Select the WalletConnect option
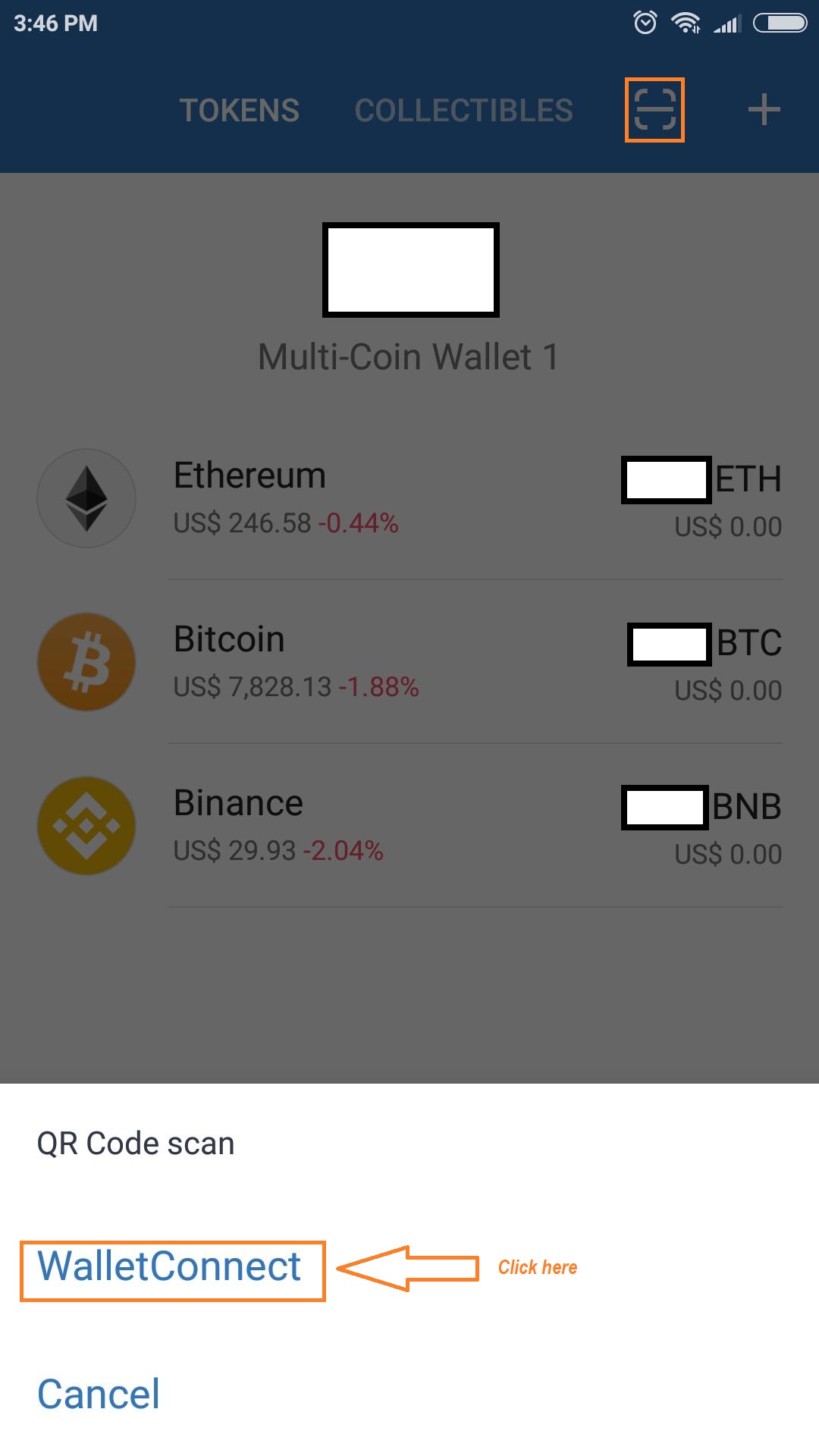The image size is (819, 1456). (170, 1267)
